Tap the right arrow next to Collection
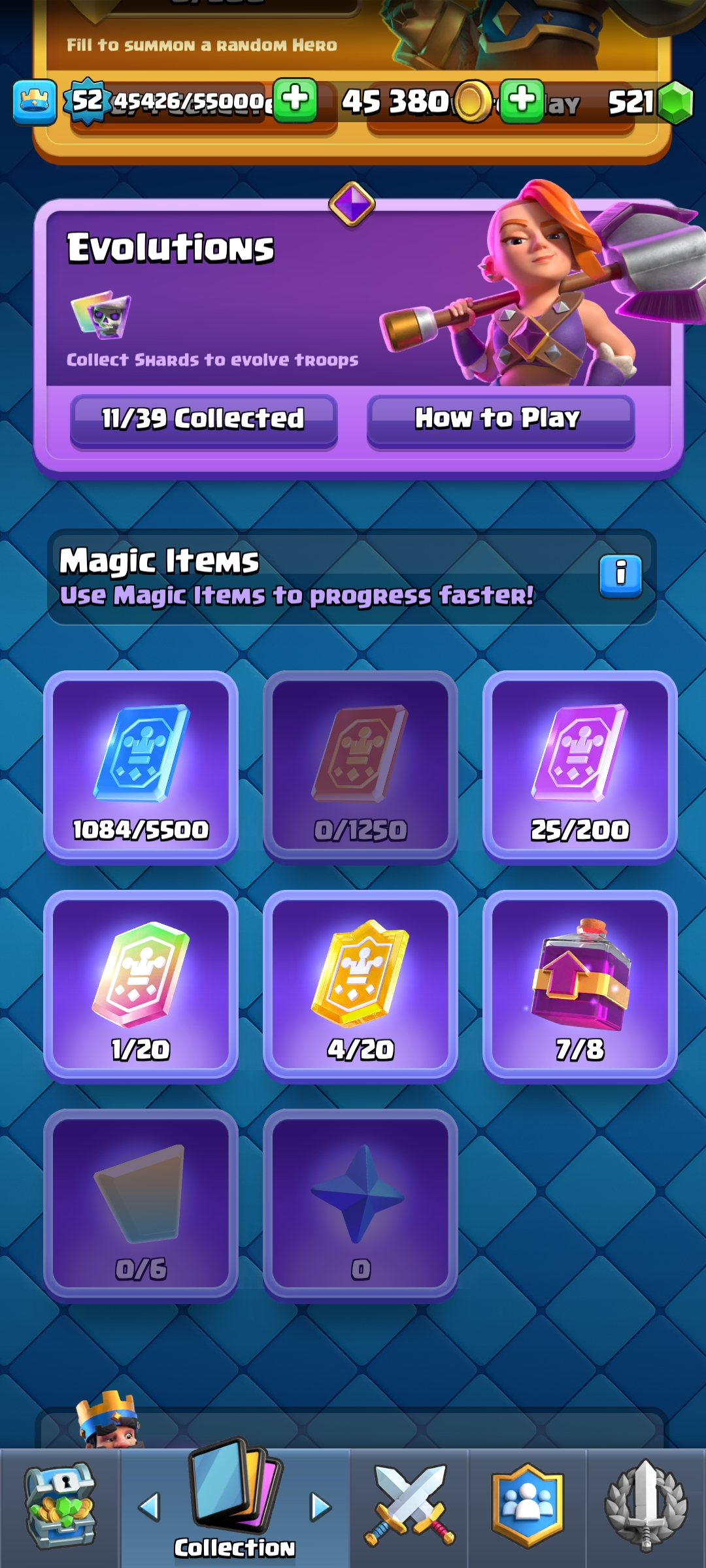706x1568 pixels. tap(320, 1507)
